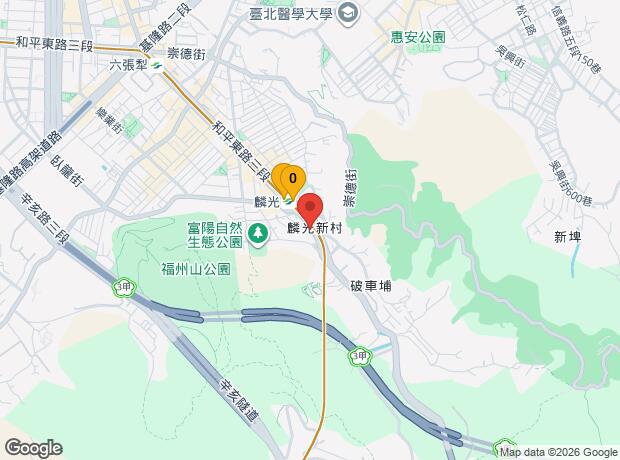The image size is (620, 460).
Task: Tap the yellow marker labeled 0
Action: pyautogui.click(x=293, y=180)
